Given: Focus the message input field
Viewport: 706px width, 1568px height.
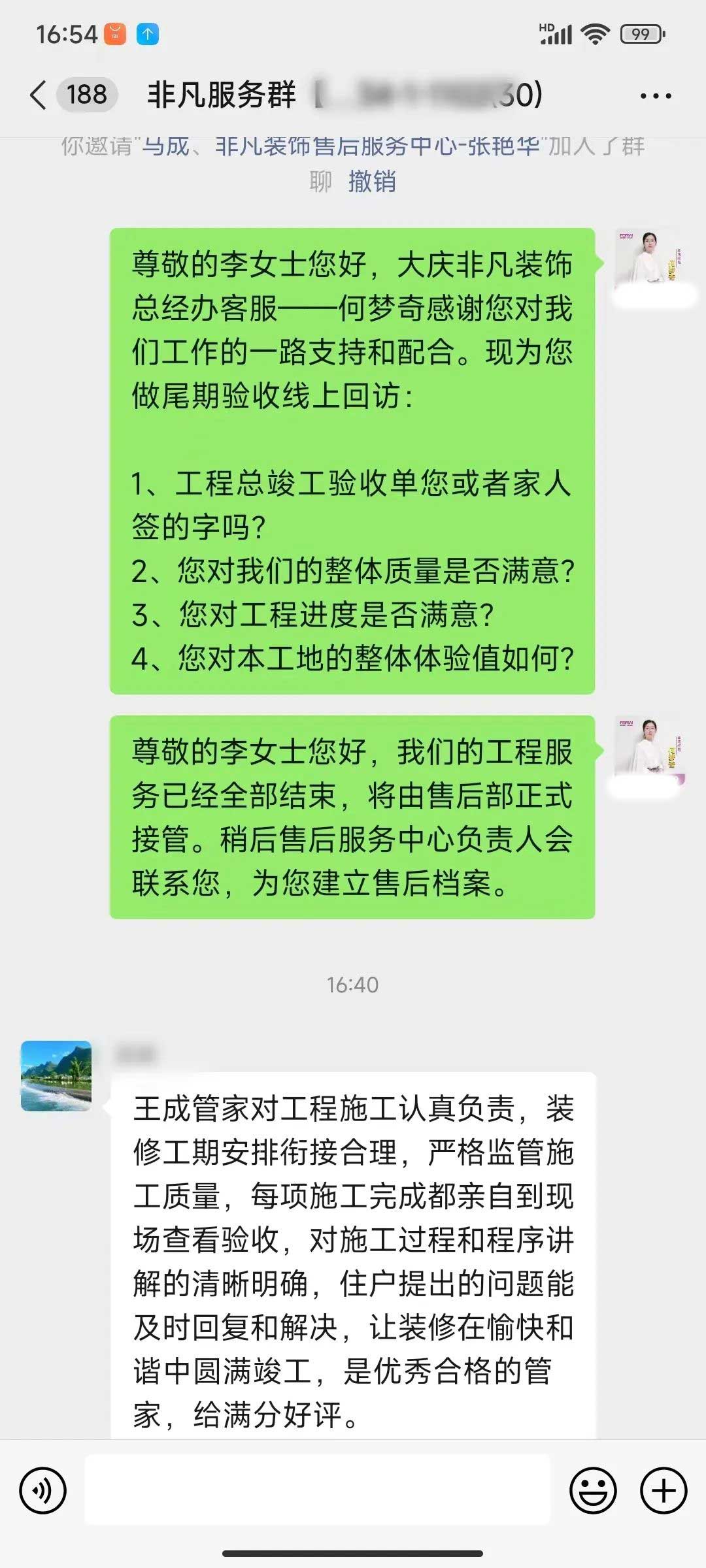Looking at the screenshot, I should [x=318, y=1490].
